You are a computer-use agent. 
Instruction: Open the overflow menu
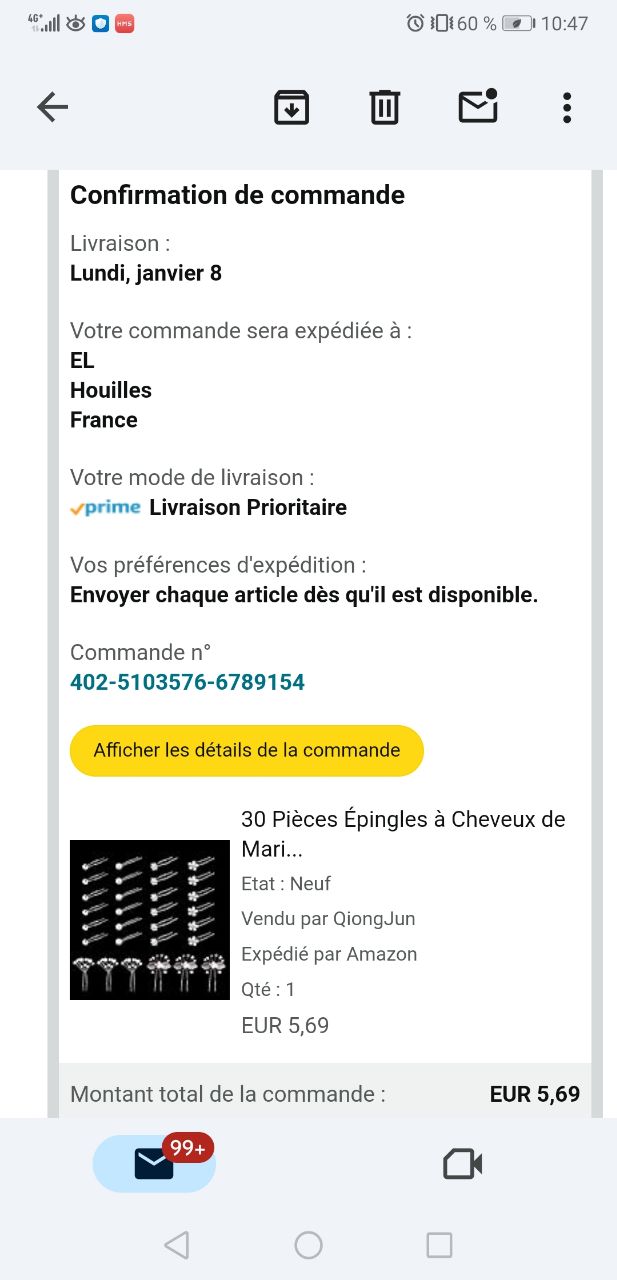pos(567,107)
